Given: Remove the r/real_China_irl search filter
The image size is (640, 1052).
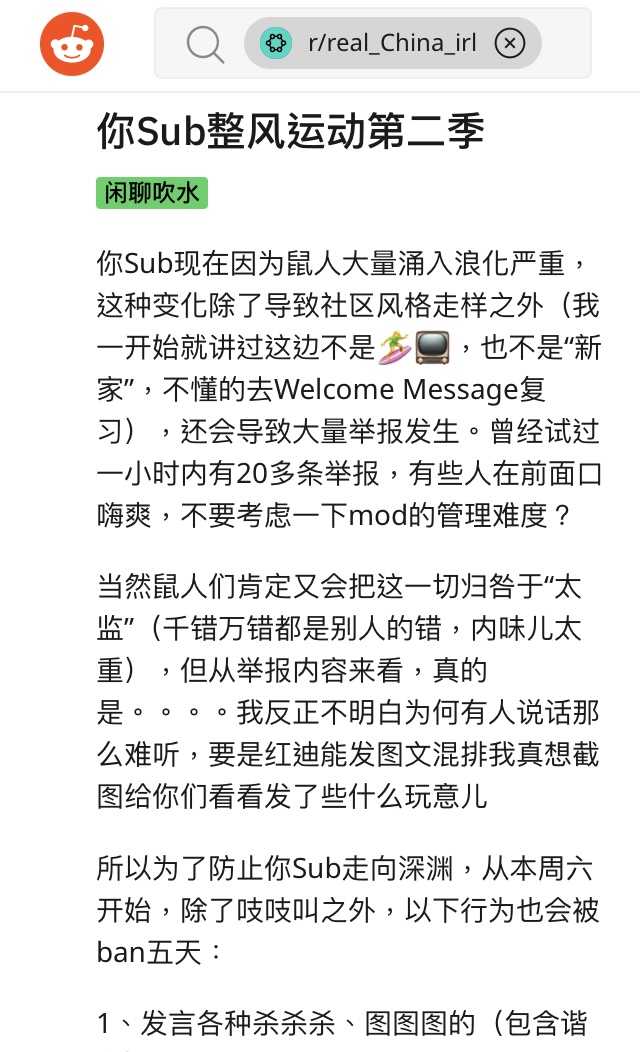Looking at the screenshot, I should pos(510,44).
